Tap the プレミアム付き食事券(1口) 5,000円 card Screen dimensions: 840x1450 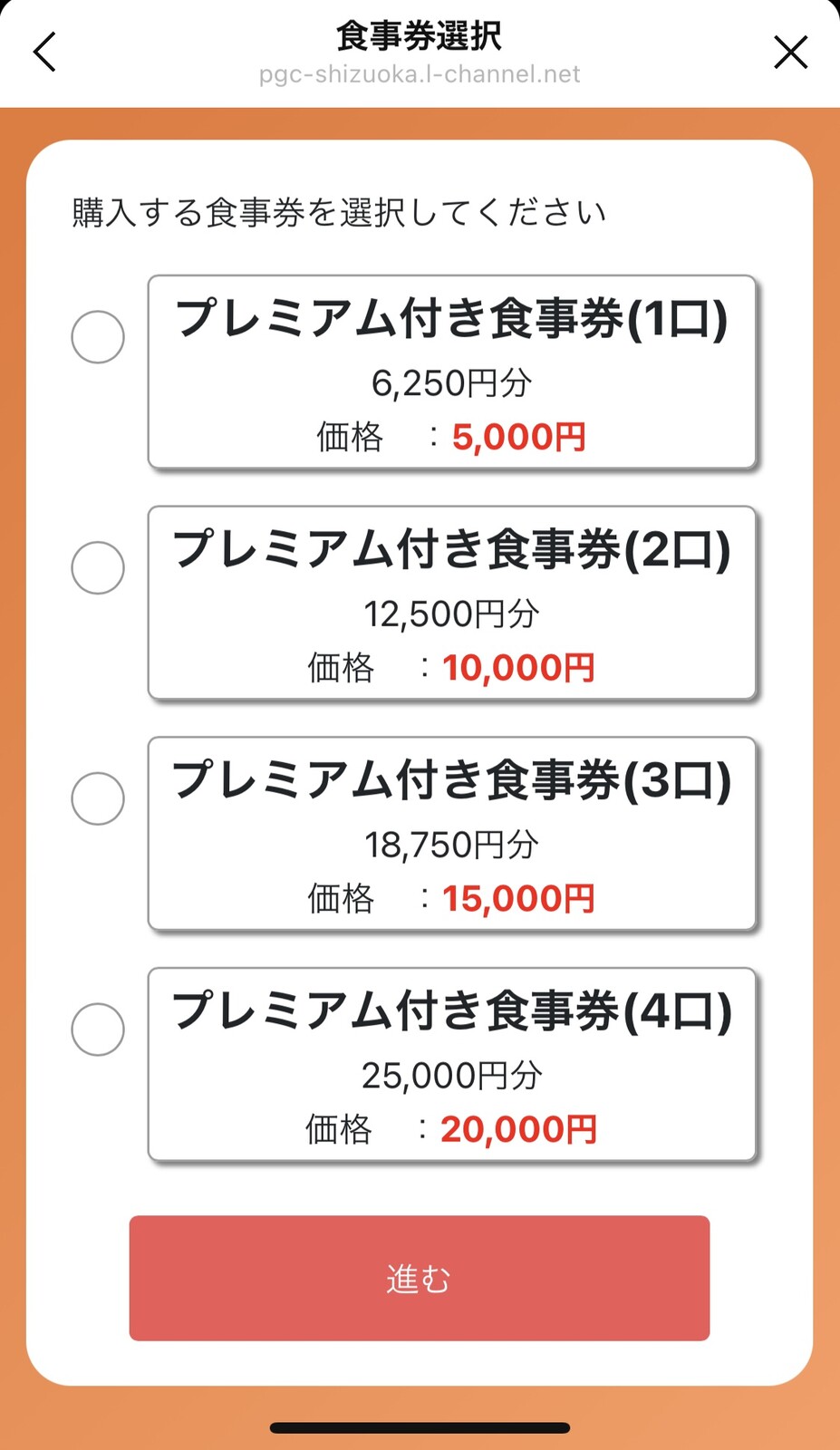451,372
